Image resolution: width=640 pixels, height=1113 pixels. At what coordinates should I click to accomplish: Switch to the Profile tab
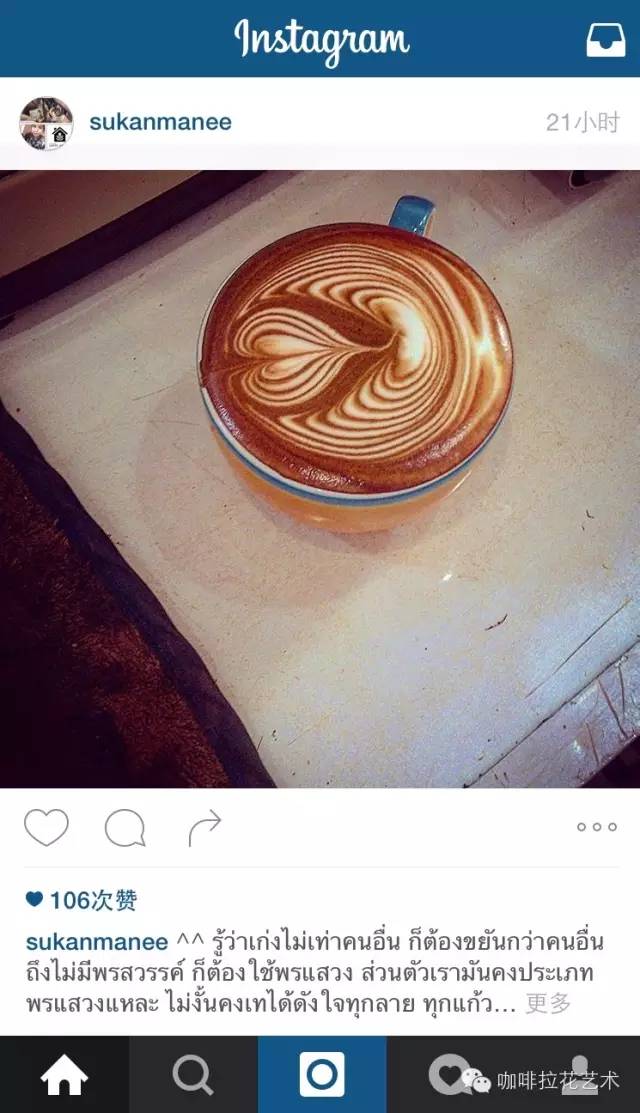tap(578, 1075)
